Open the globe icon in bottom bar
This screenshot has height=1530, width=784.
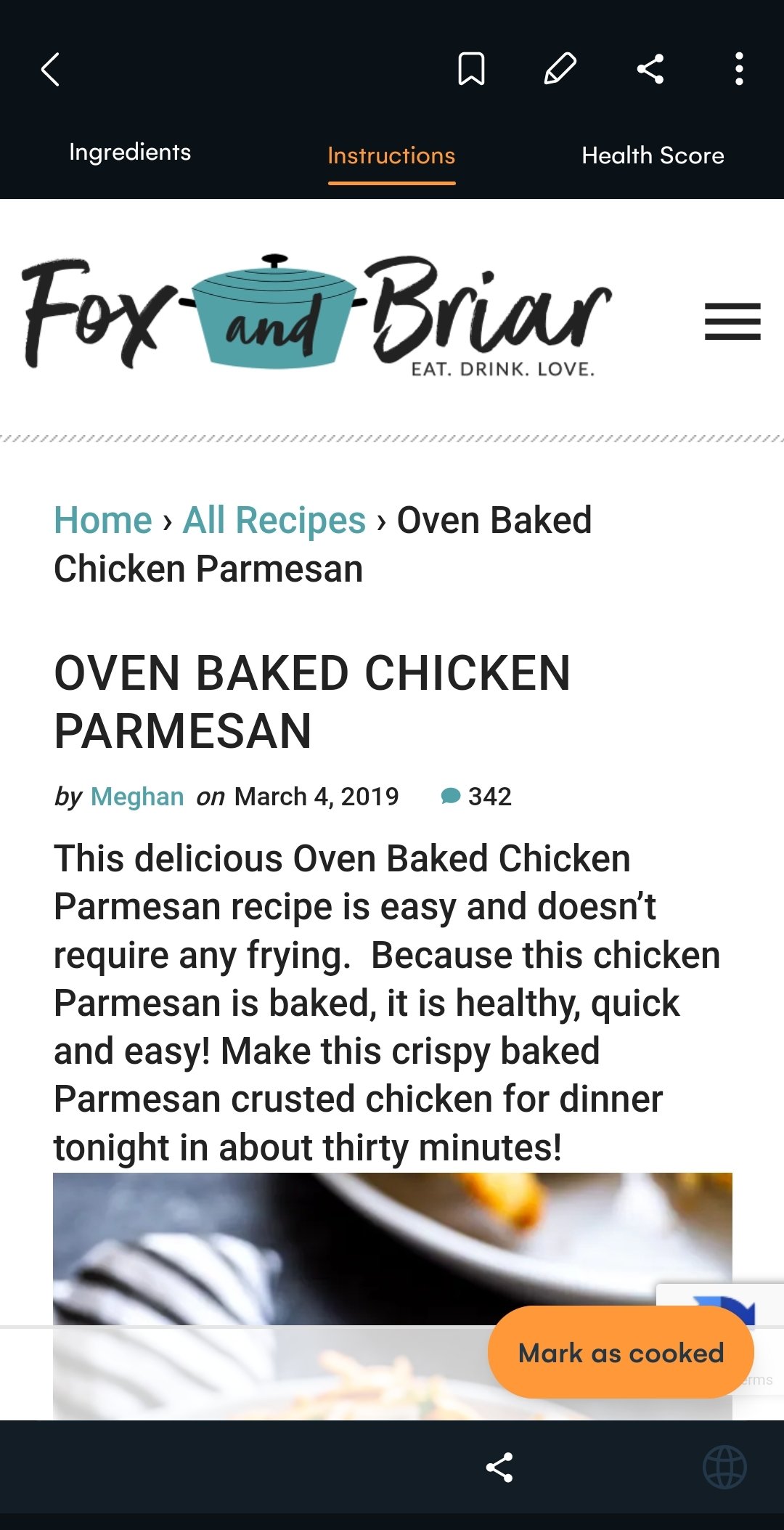724,1468
